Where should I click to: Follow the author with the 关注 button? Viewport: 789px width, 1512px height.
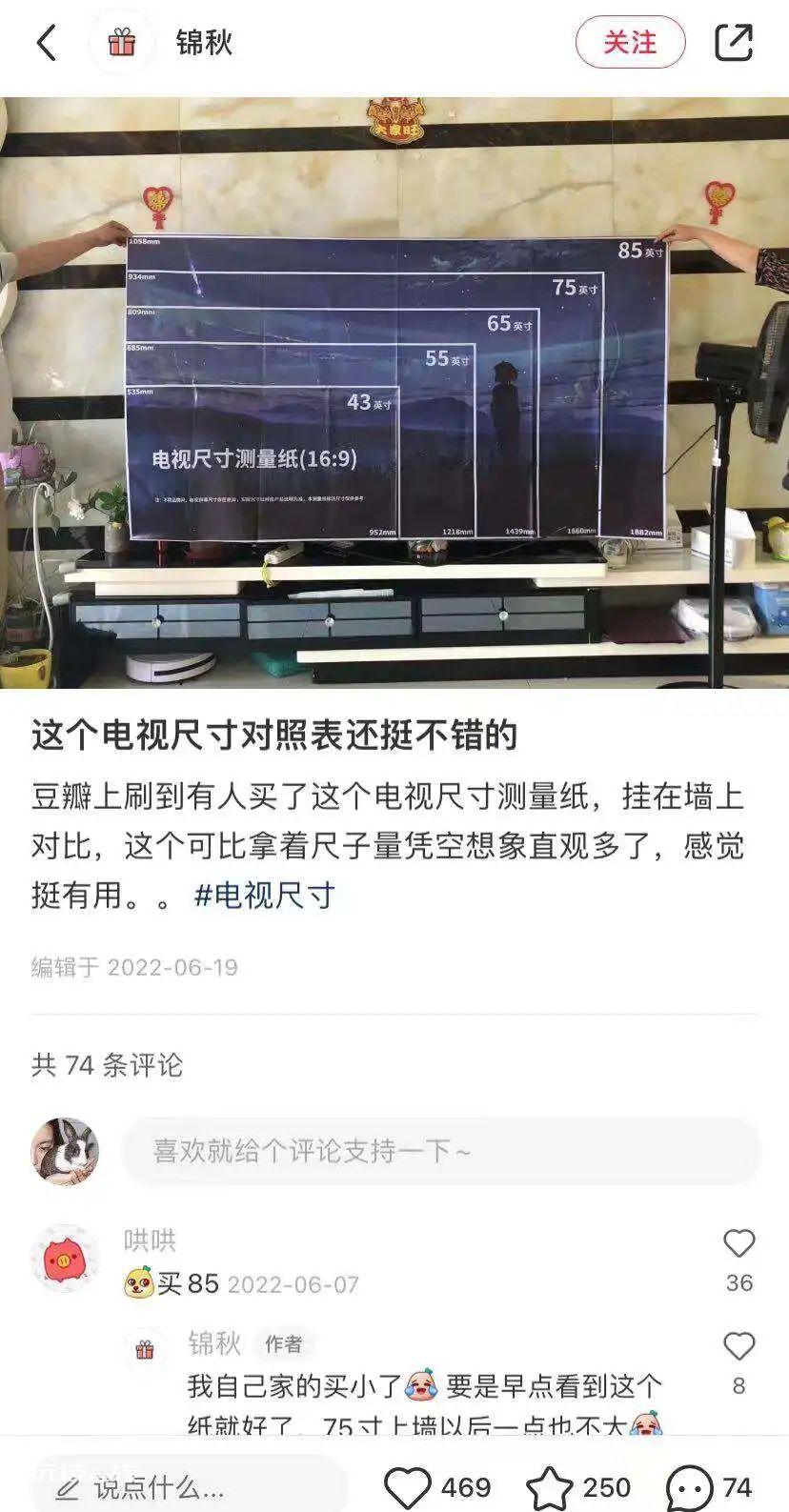[x=630, y=43]
